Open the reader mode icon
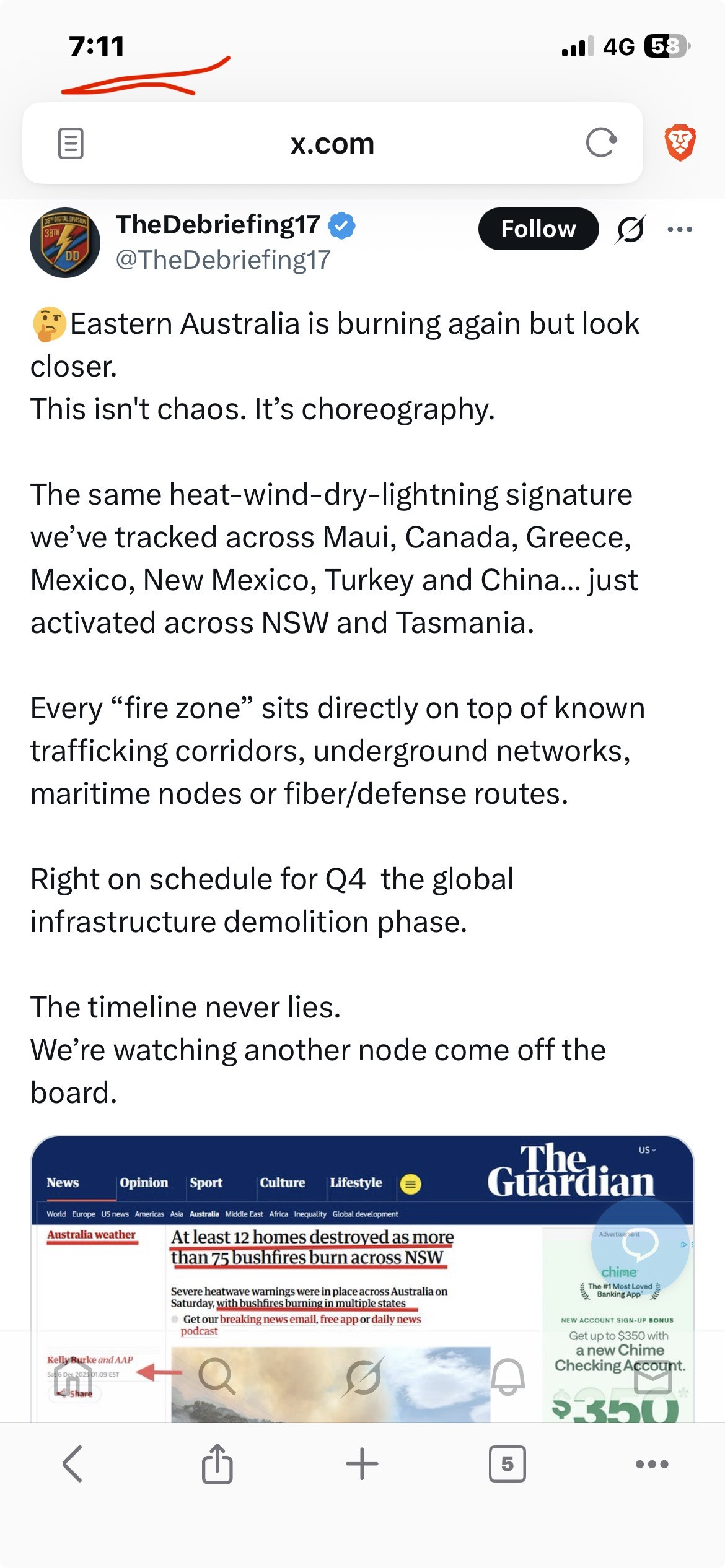Screen dimensions: 725x1568 click(x=71, y=144)
